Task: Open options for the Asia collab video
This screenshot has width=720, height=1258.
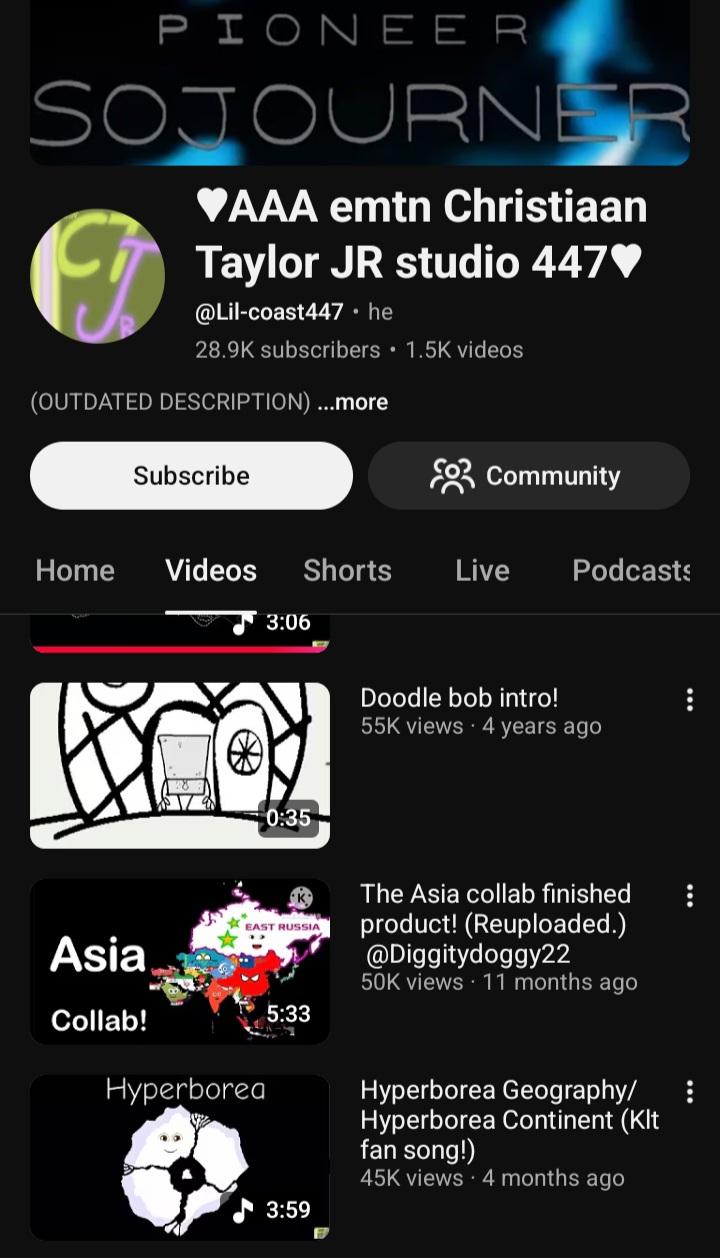Action: [689, 896]
